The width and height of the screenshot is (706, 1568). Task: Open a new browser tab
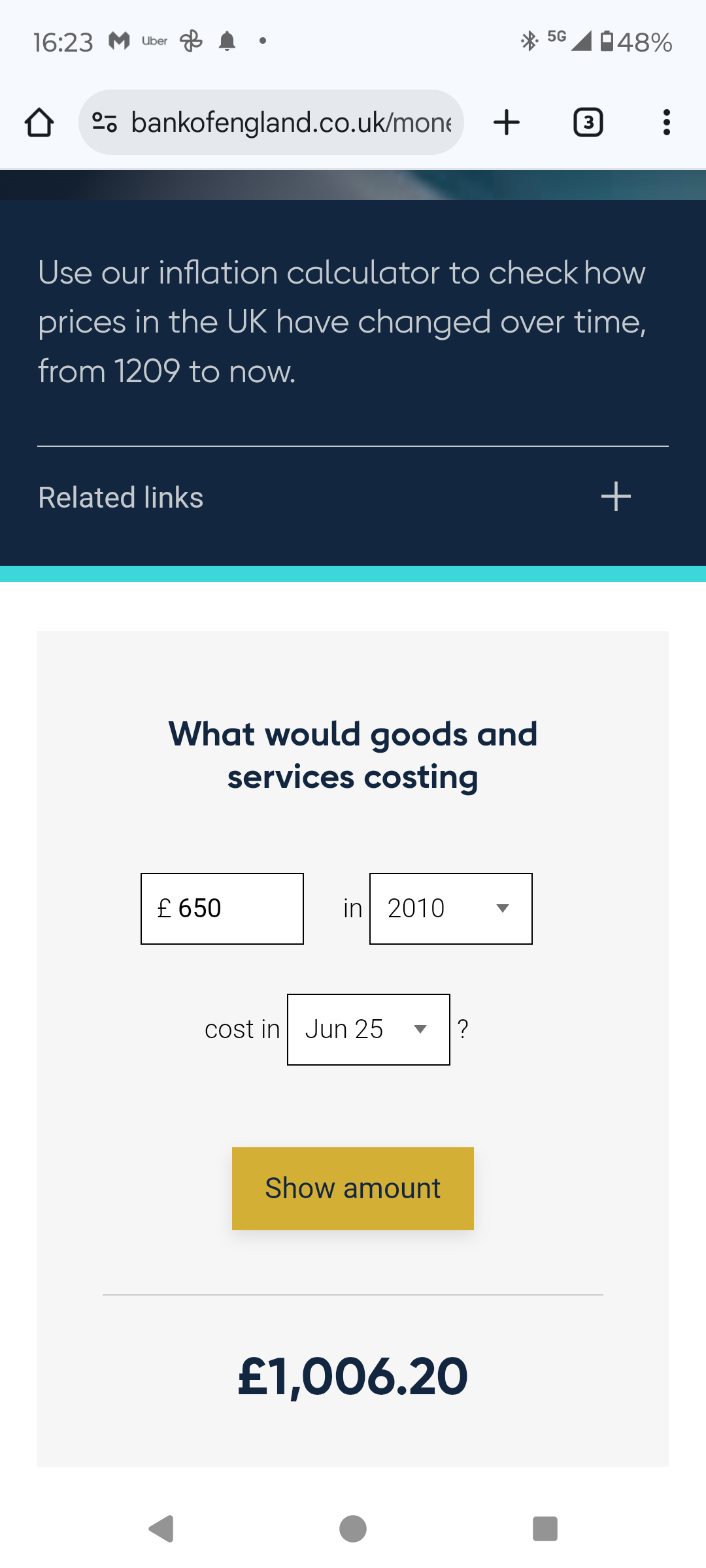(x=507, y=122)
